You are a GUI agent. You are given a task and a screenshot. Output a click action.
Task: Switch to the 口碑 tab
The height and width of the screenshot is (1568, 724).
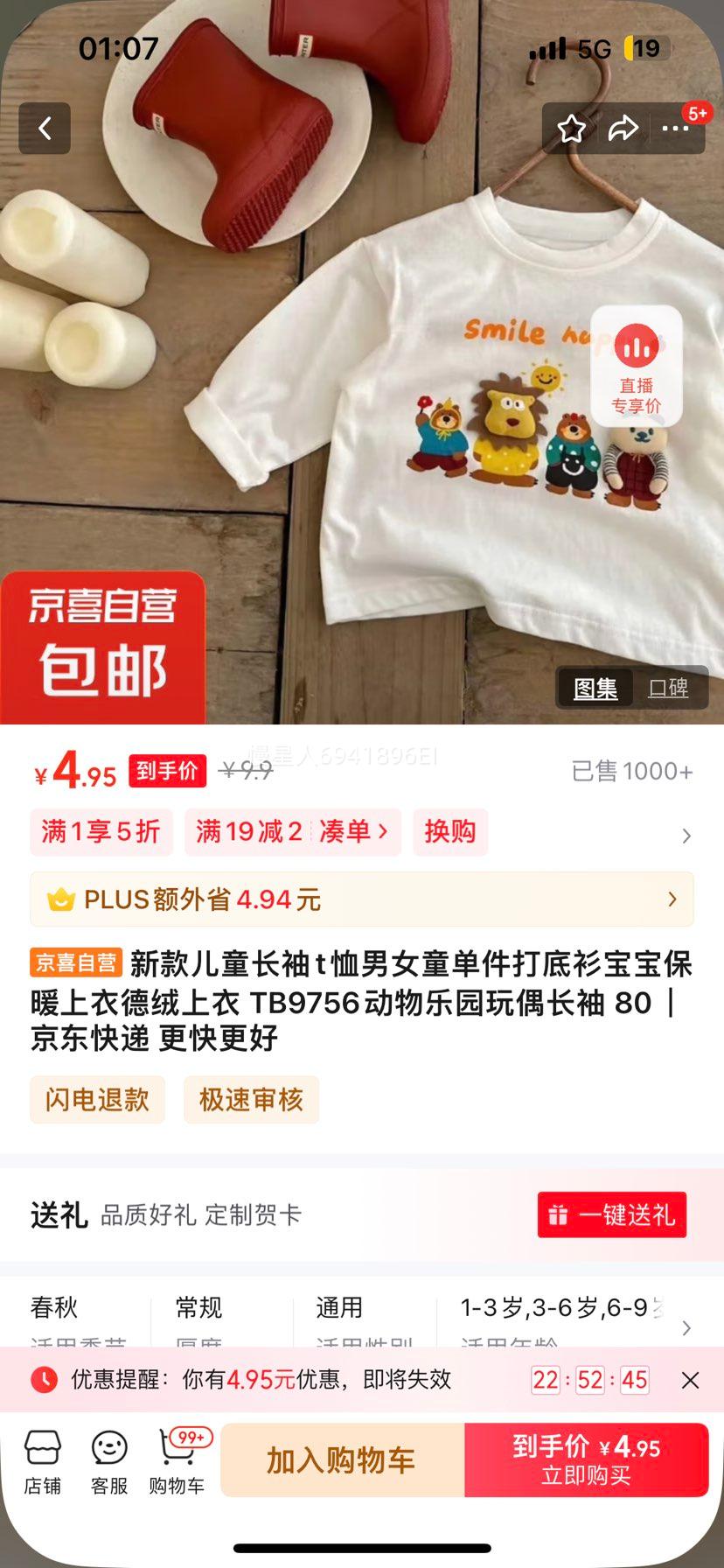pos(669,689)
